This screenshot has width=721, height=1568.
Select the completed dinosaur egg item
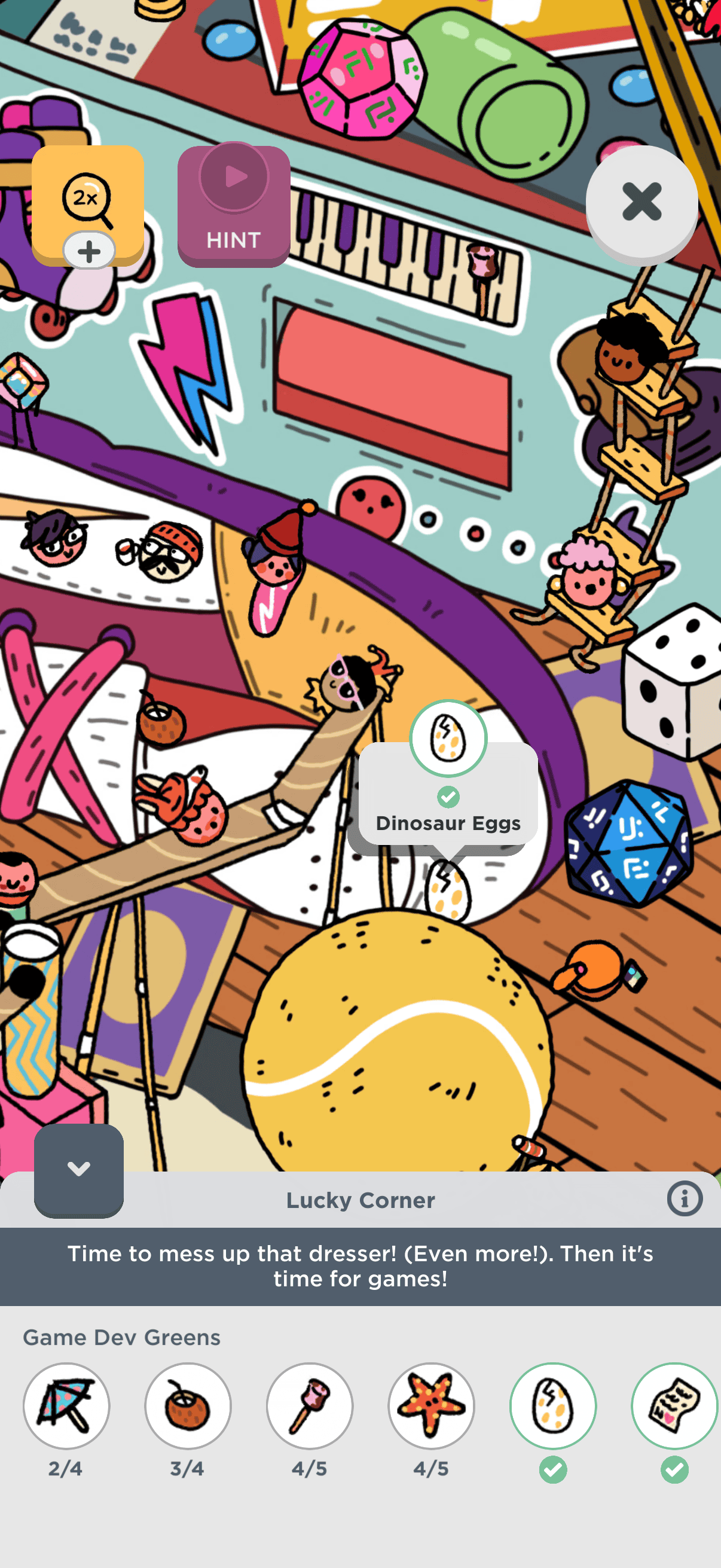pos(553,1405)
